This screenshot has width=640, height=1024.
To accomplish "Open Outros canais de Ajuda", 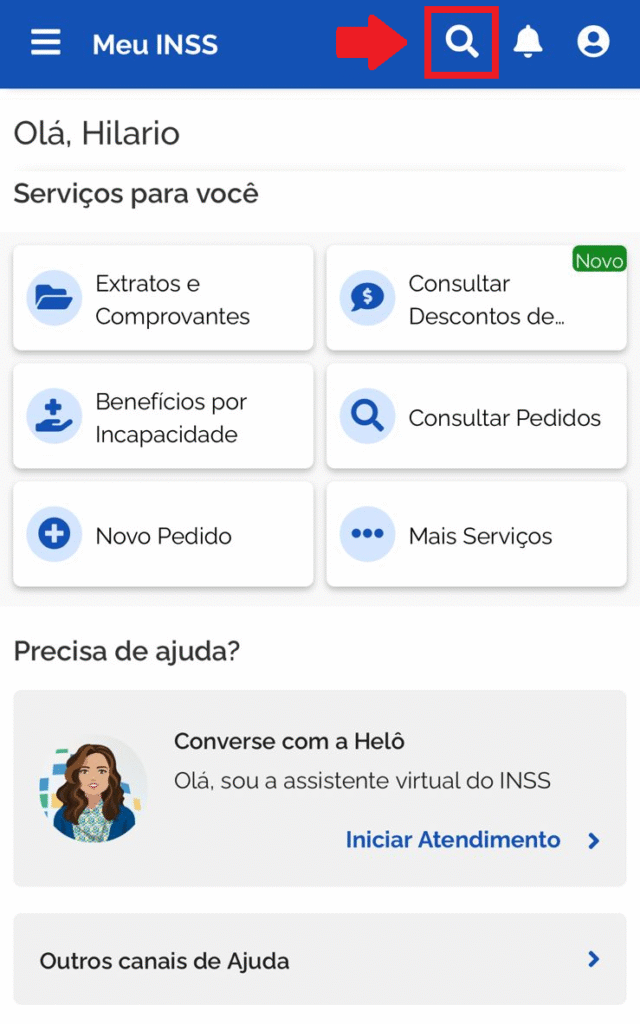I will tap(319, 961).
